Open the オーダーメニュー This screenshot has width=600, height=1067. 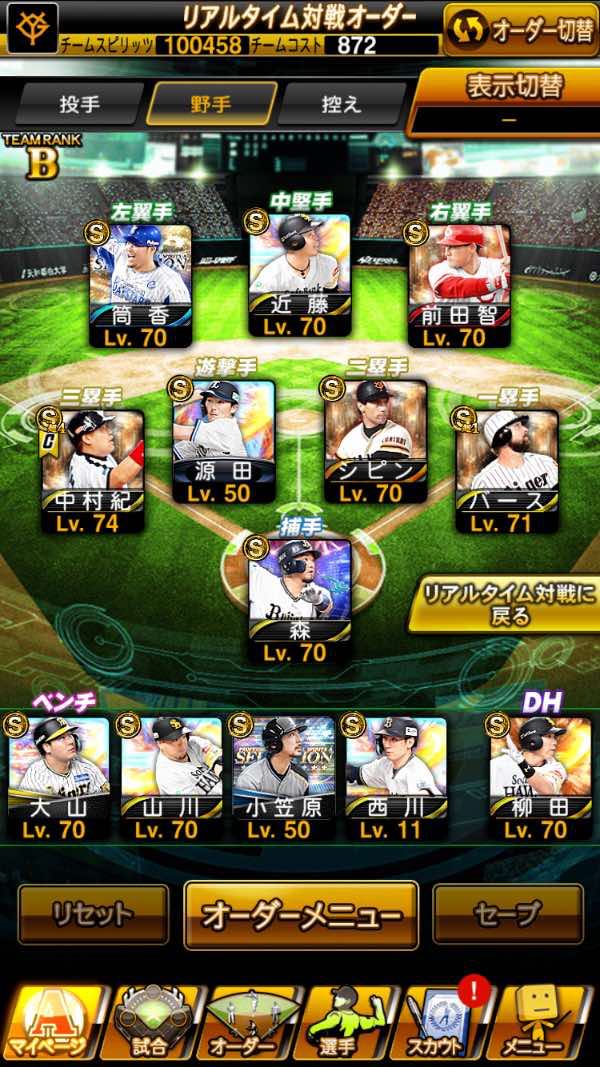click(x=301, y=915)
